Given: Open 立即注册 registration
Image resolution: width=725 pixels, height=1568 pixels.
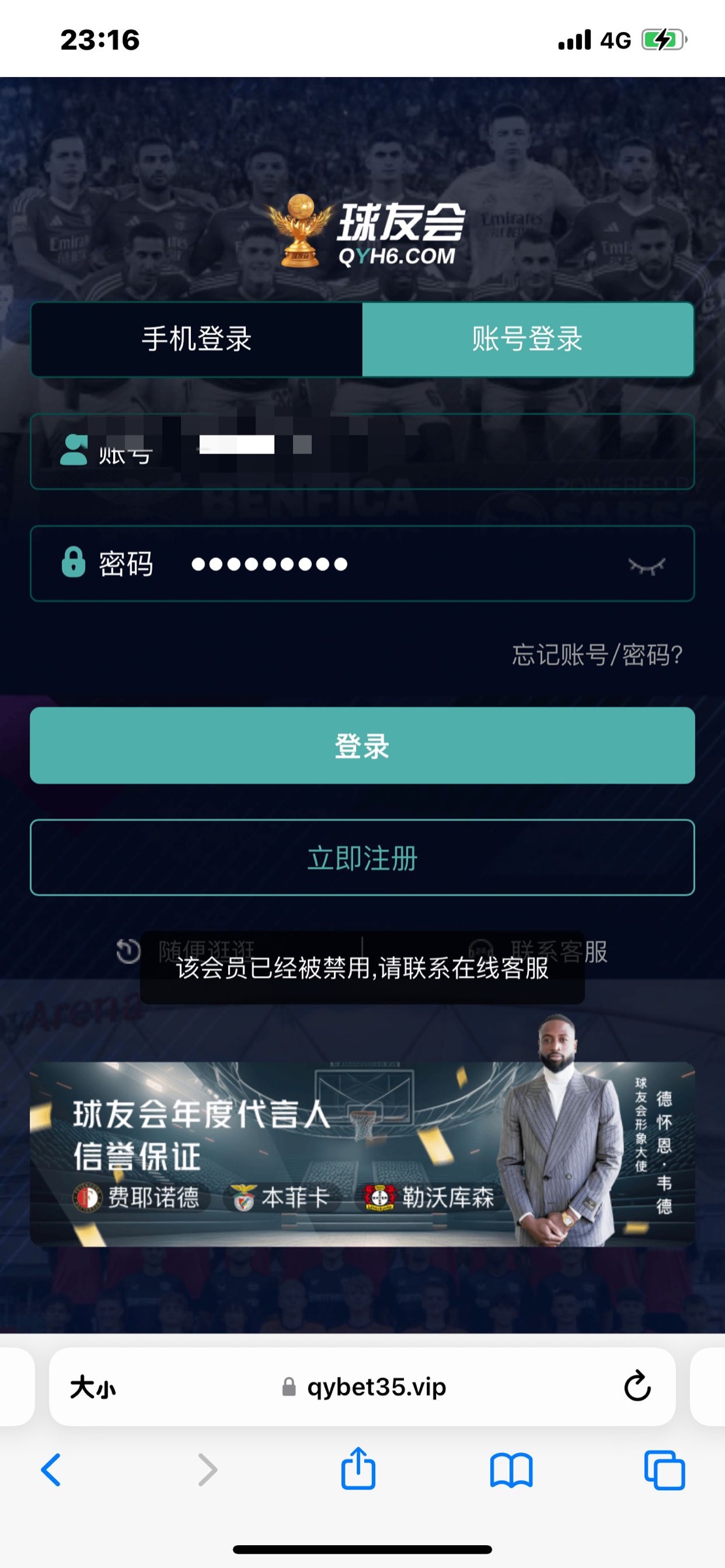Looking at the screenshot, I should point(362,858).
